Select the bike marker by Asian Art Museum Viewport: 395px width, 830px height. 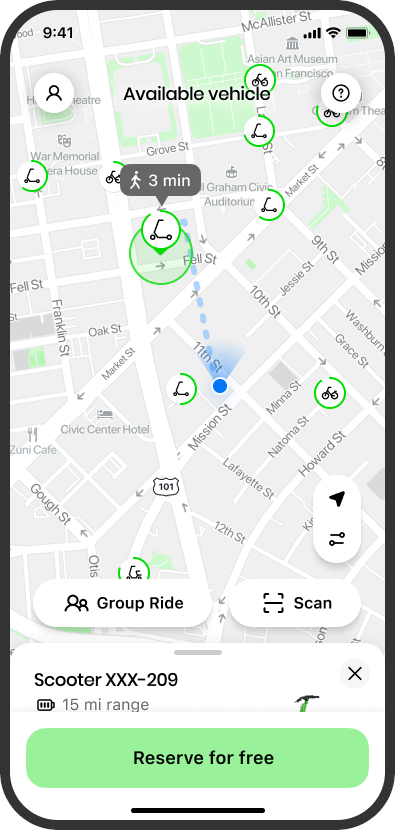click(x=259, y=80)
